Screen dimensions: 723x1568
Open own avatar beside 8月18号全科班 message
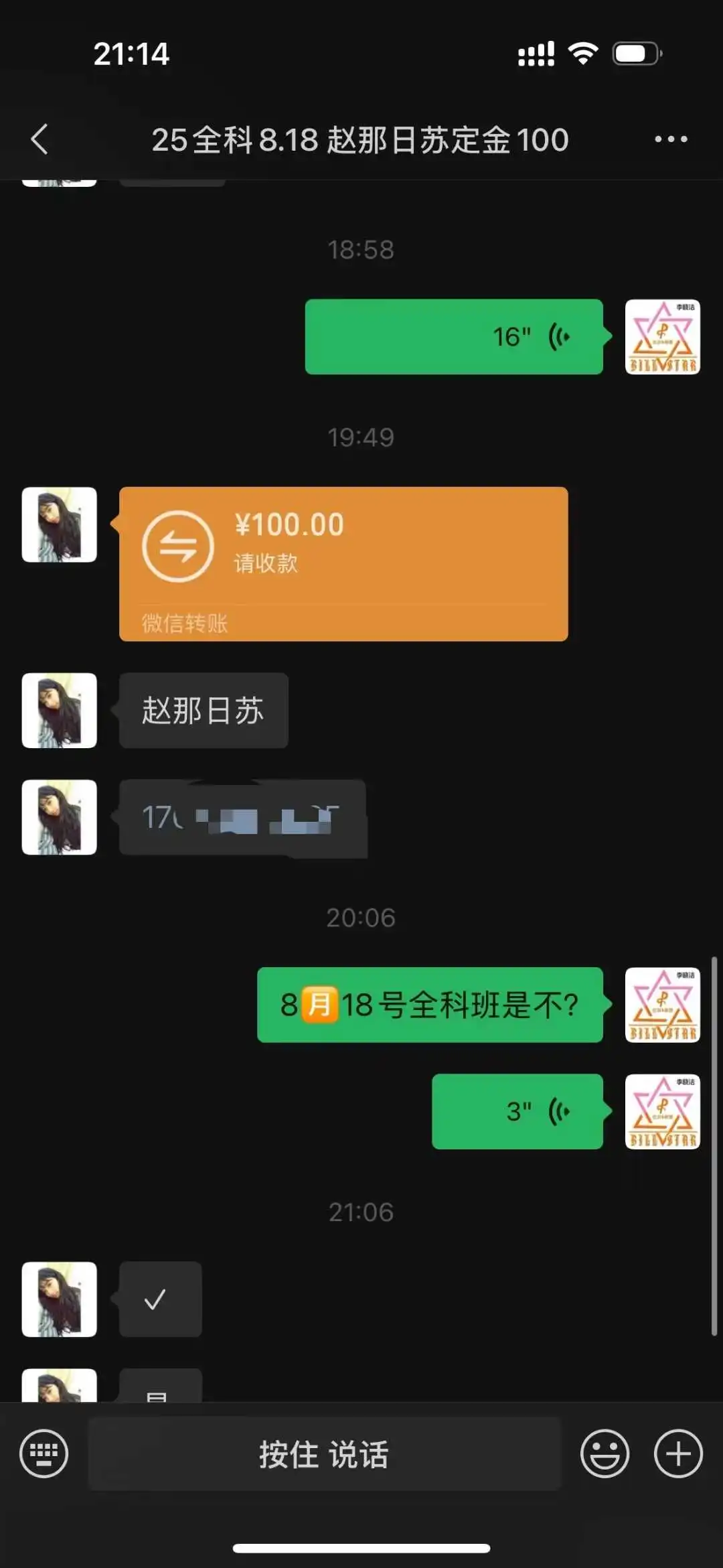(x=662, y=1005)
